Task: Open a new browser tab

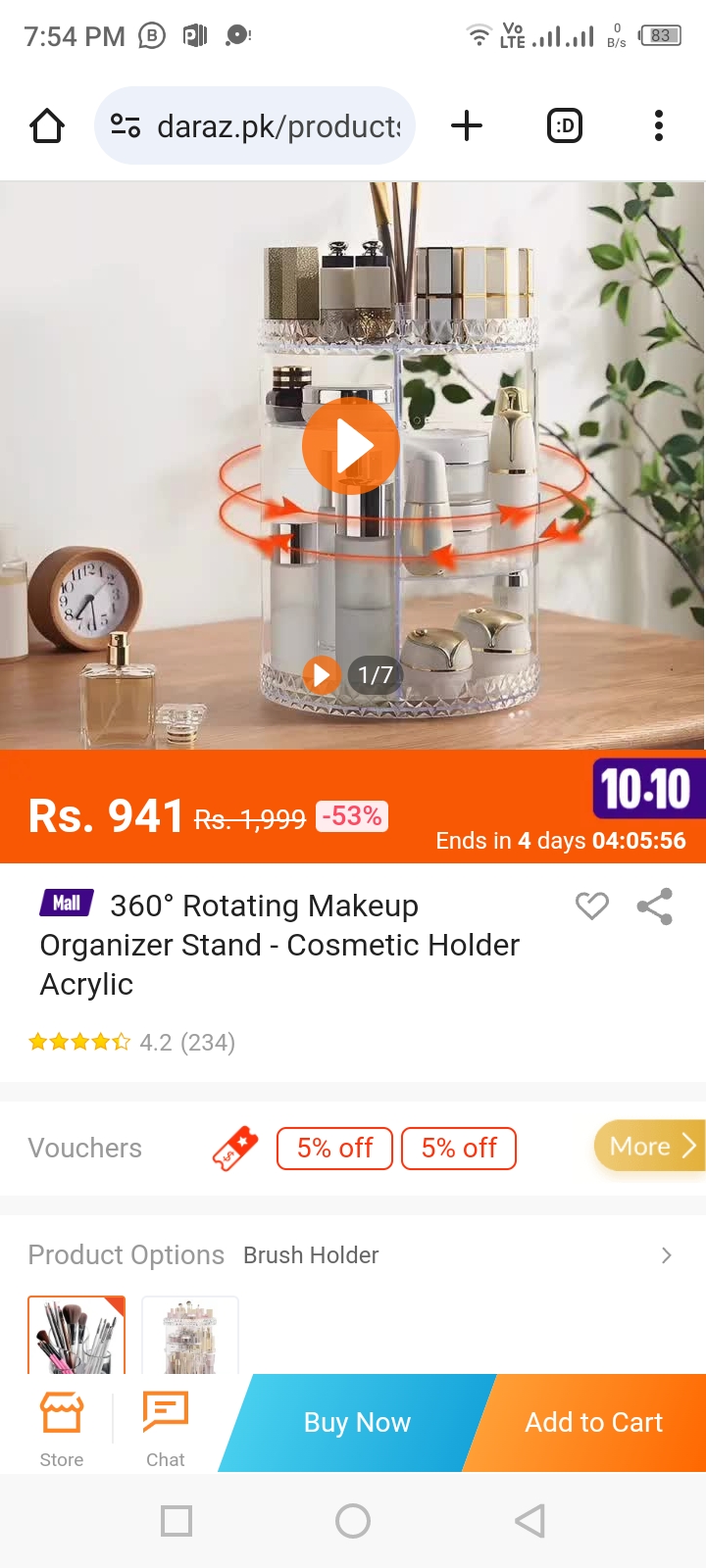Action: pos(467,125)
